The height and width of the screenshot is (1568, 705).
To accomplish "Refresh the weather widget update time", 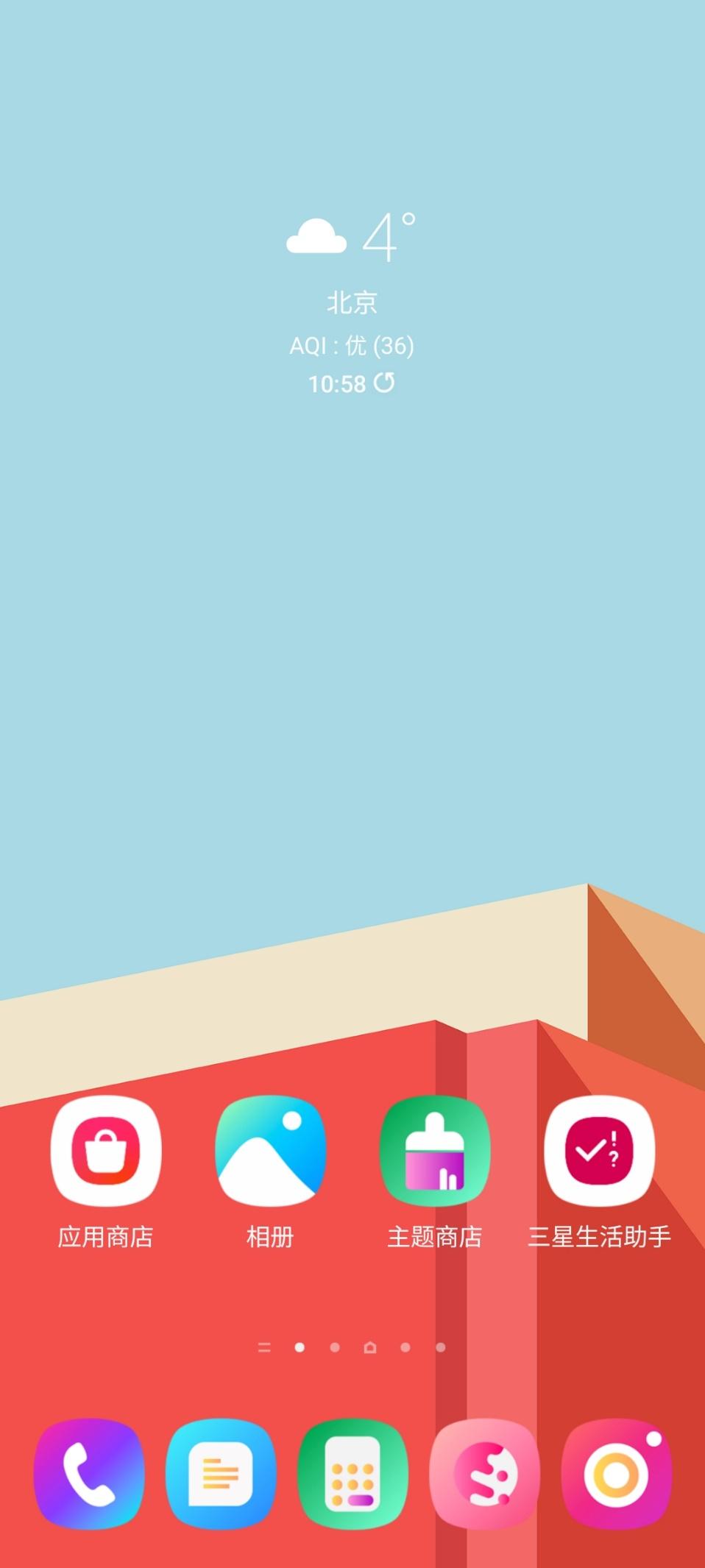I will (384, 383).
